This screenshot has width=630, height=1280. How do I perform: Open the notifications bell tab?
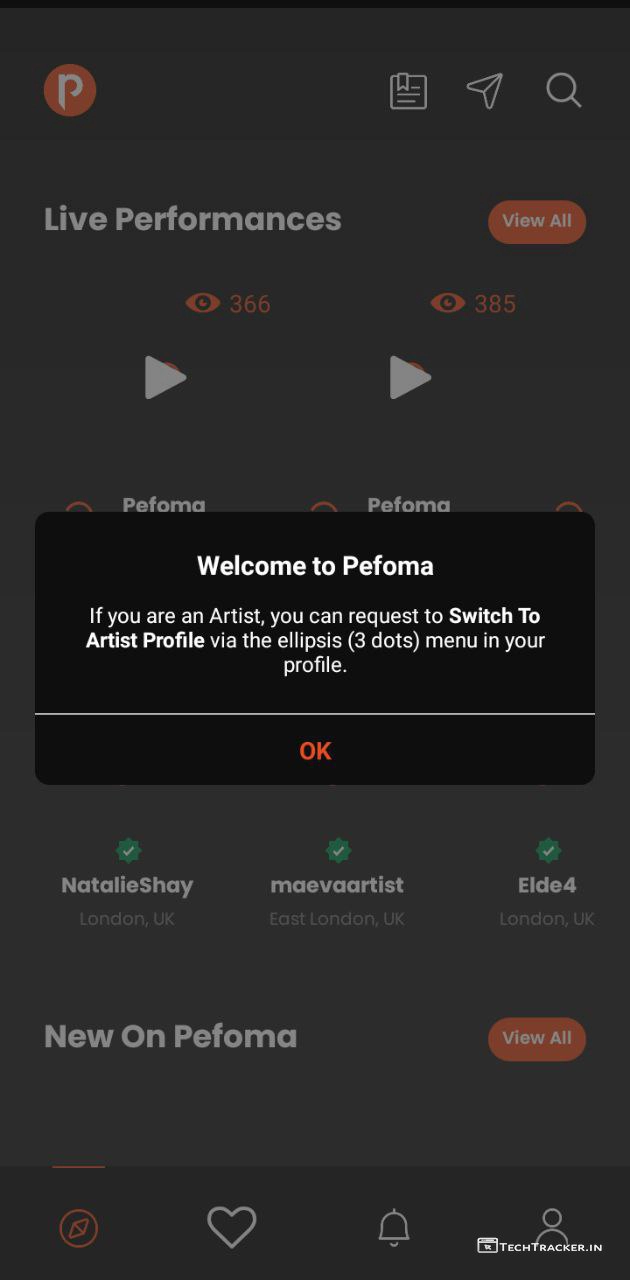[394, 1227]
